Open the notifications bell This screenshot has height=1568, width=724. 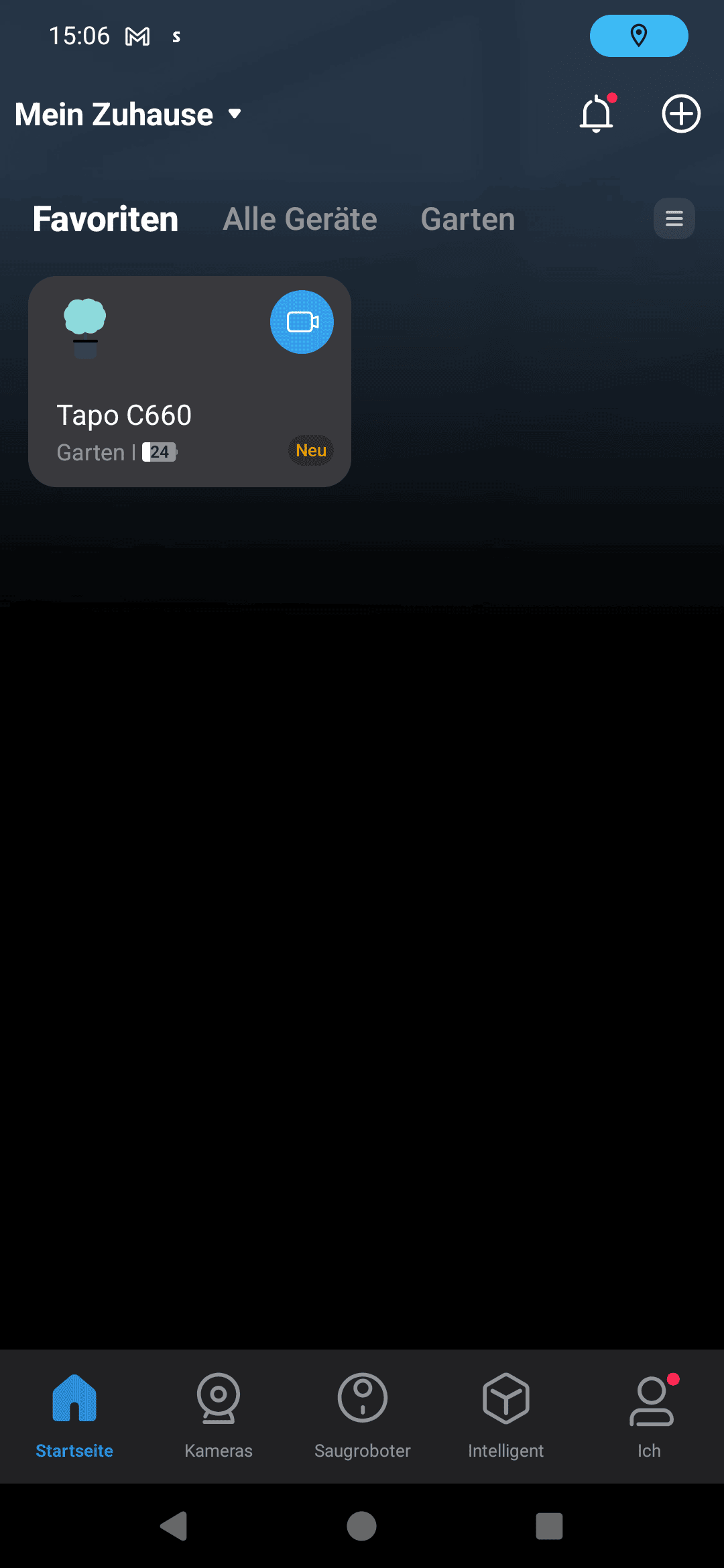click(596, 114)
